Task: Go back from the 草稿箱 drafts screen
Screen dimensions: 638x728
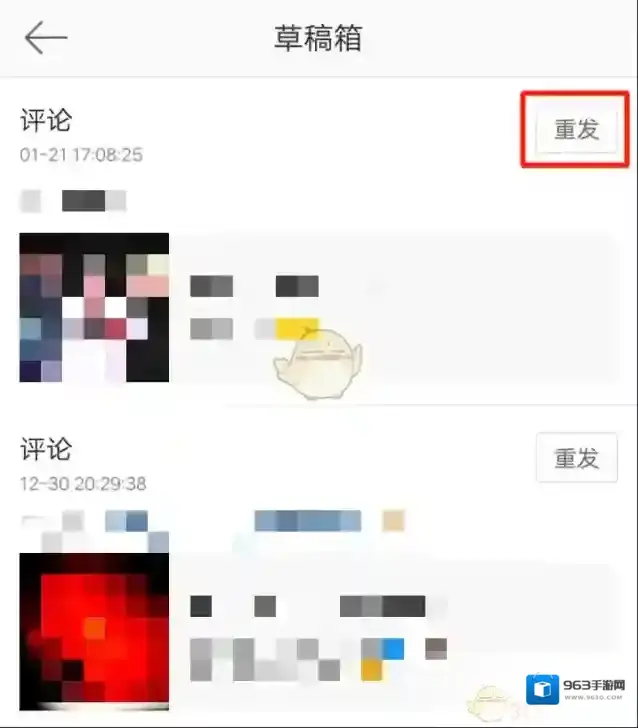Action: pyautogui.click(x=46, y=39)
